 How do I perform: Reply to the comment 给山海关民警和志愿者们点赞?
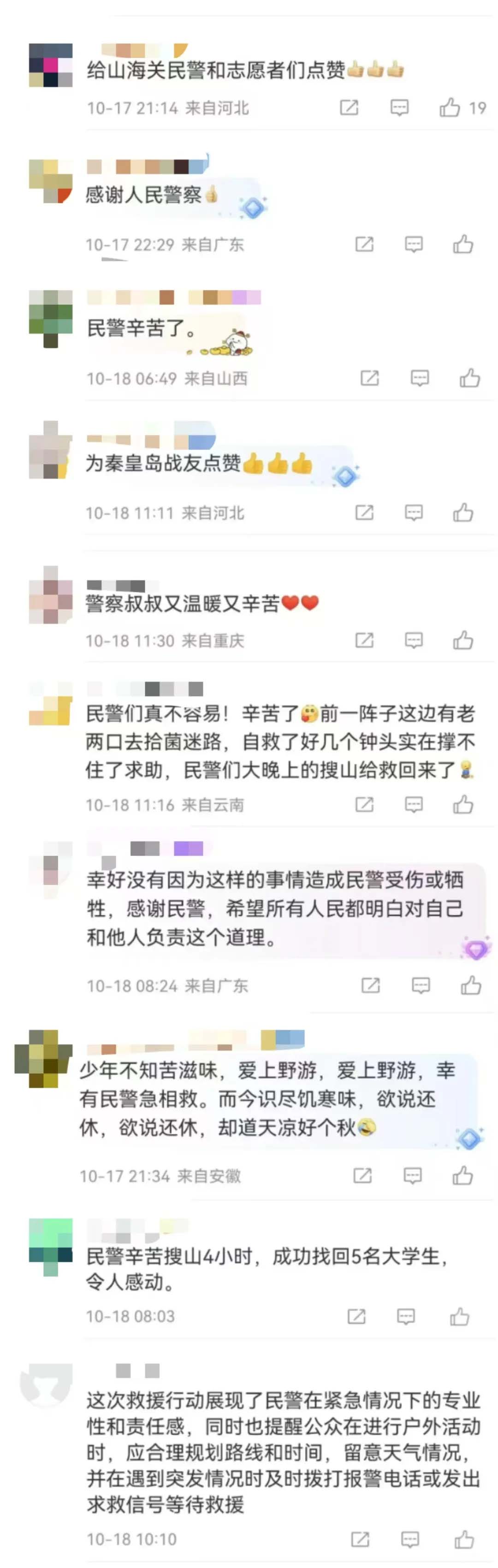(399, 108)
